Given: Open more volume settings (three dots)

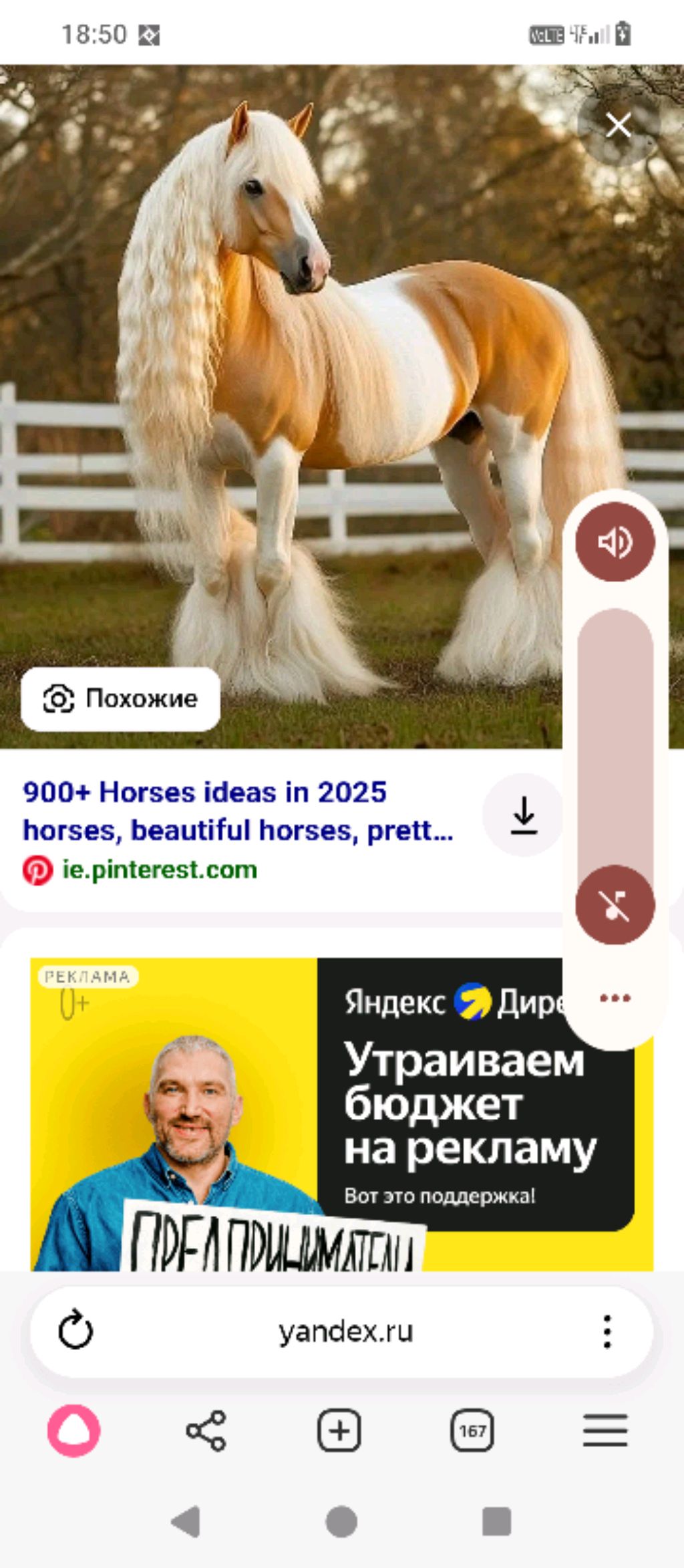Looking at the screenshot, I should [615, 999].
